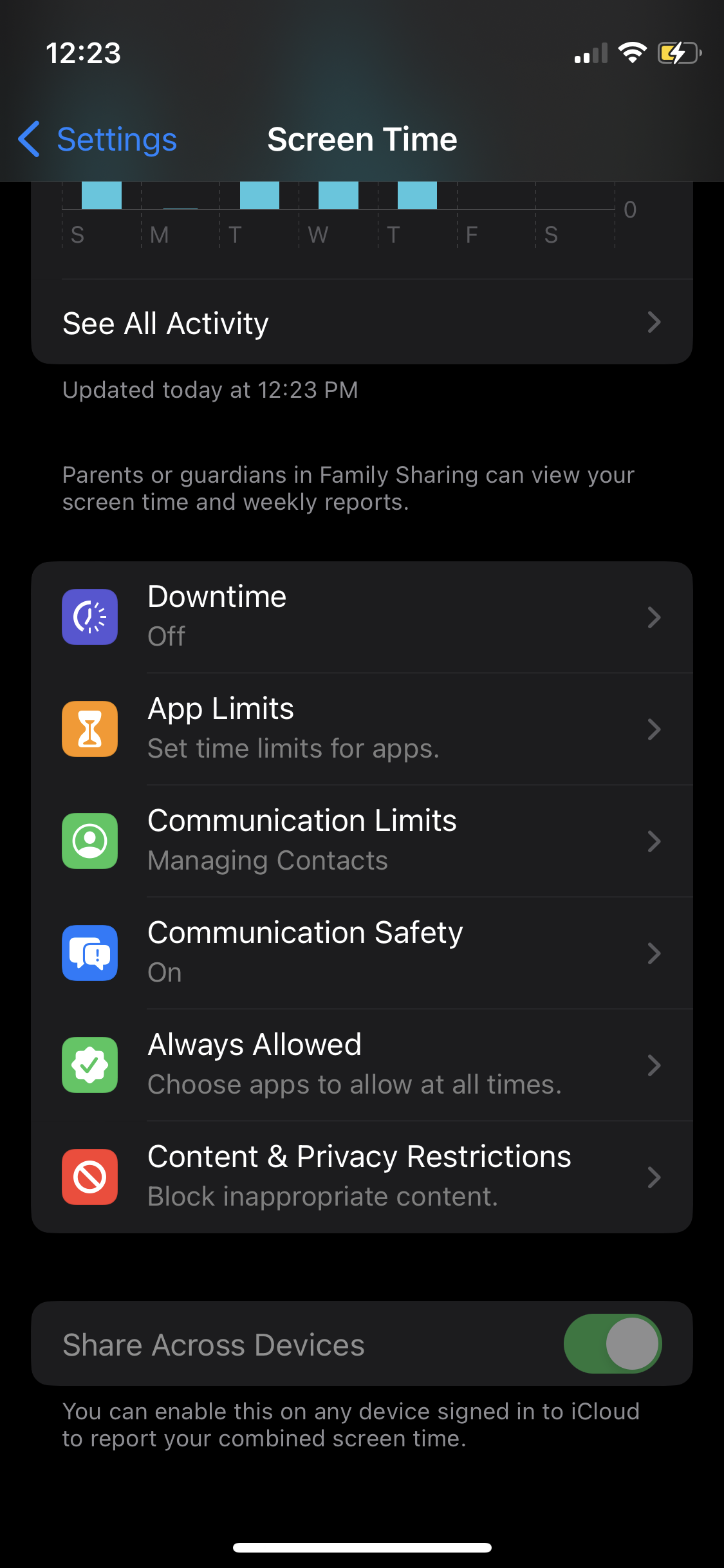Select the red Content & Privacy Restrictions icon
Viewport: 724px width, 1568px height.
(89, 1176)
